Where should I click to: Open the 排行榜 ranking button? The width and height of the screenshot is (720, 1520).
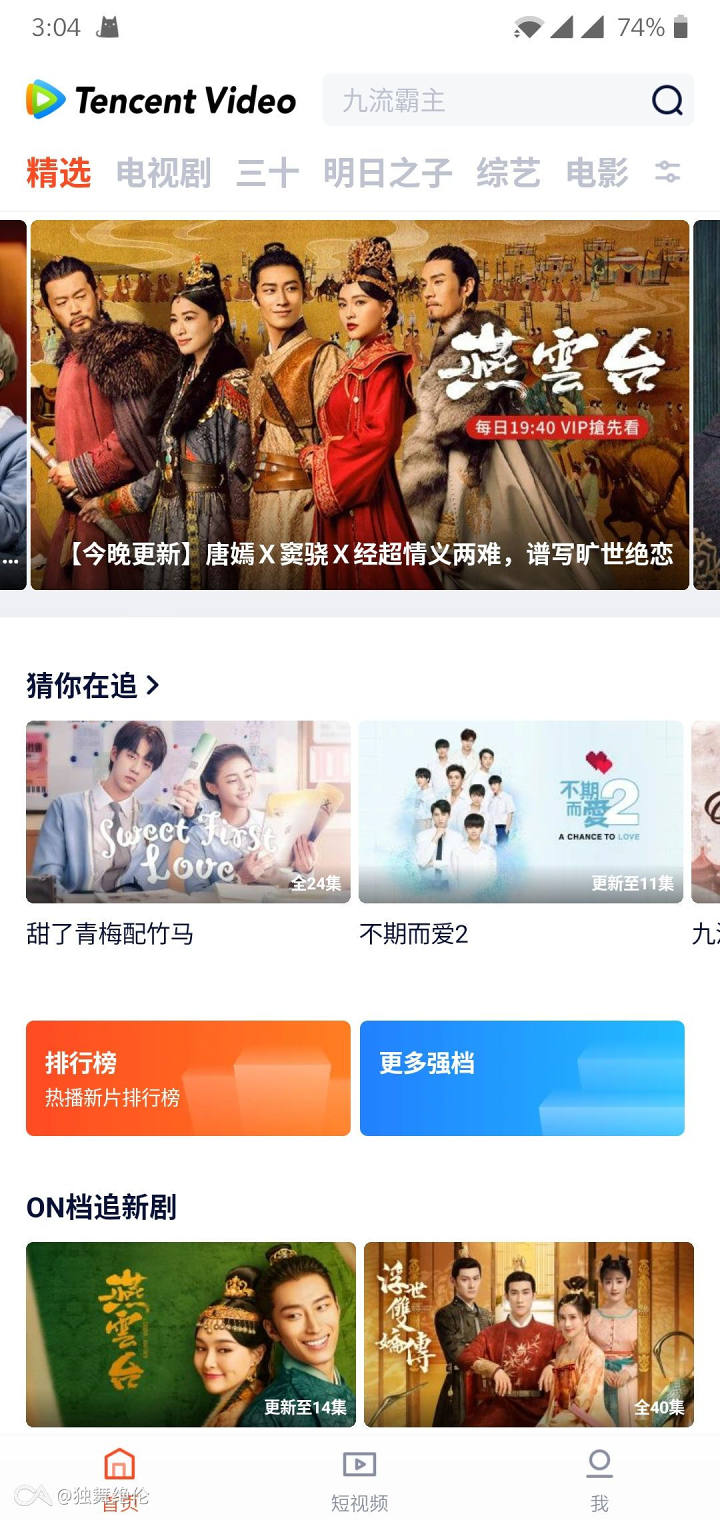[x=188, y=1078]
